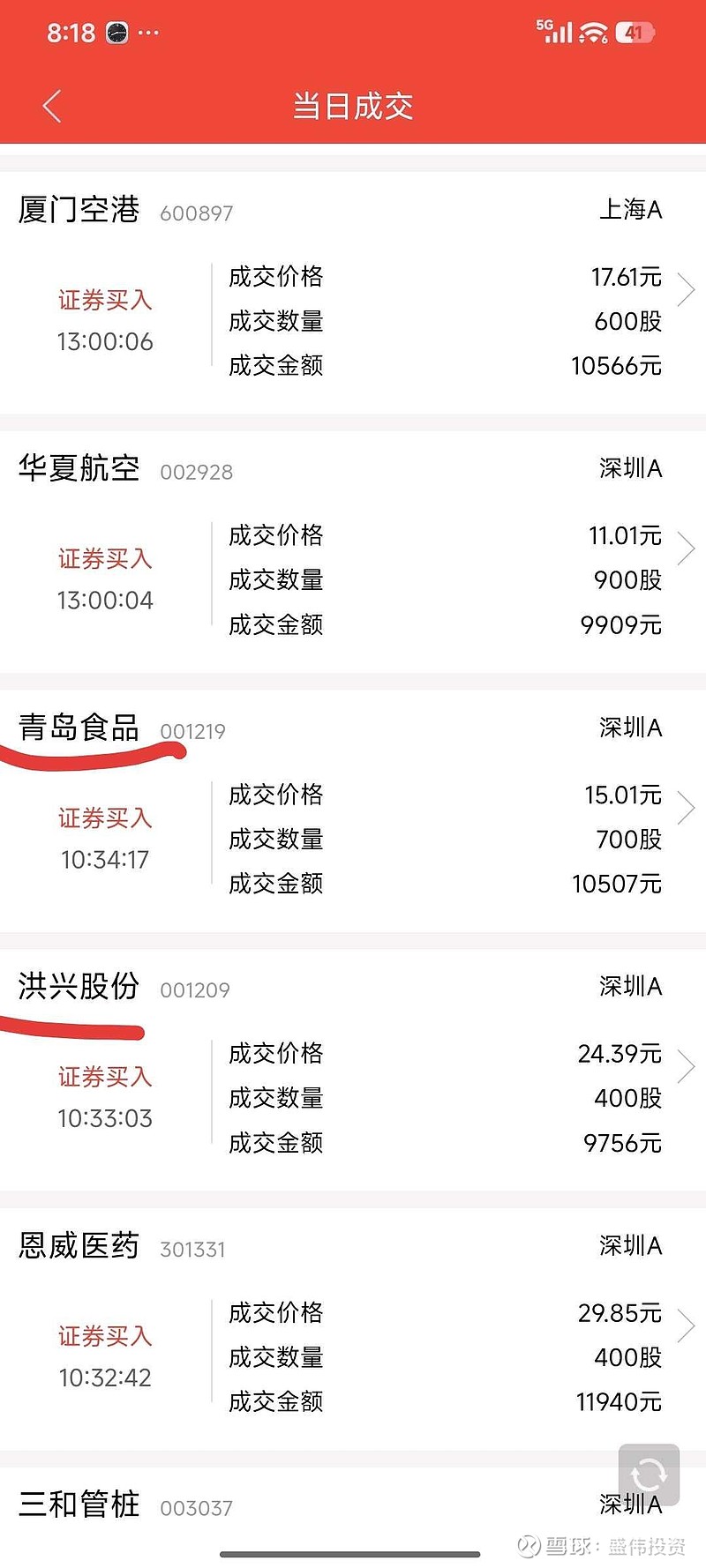Tap the ellipsis icon beside the clock
706x1568 pixels.
[148, 33]
